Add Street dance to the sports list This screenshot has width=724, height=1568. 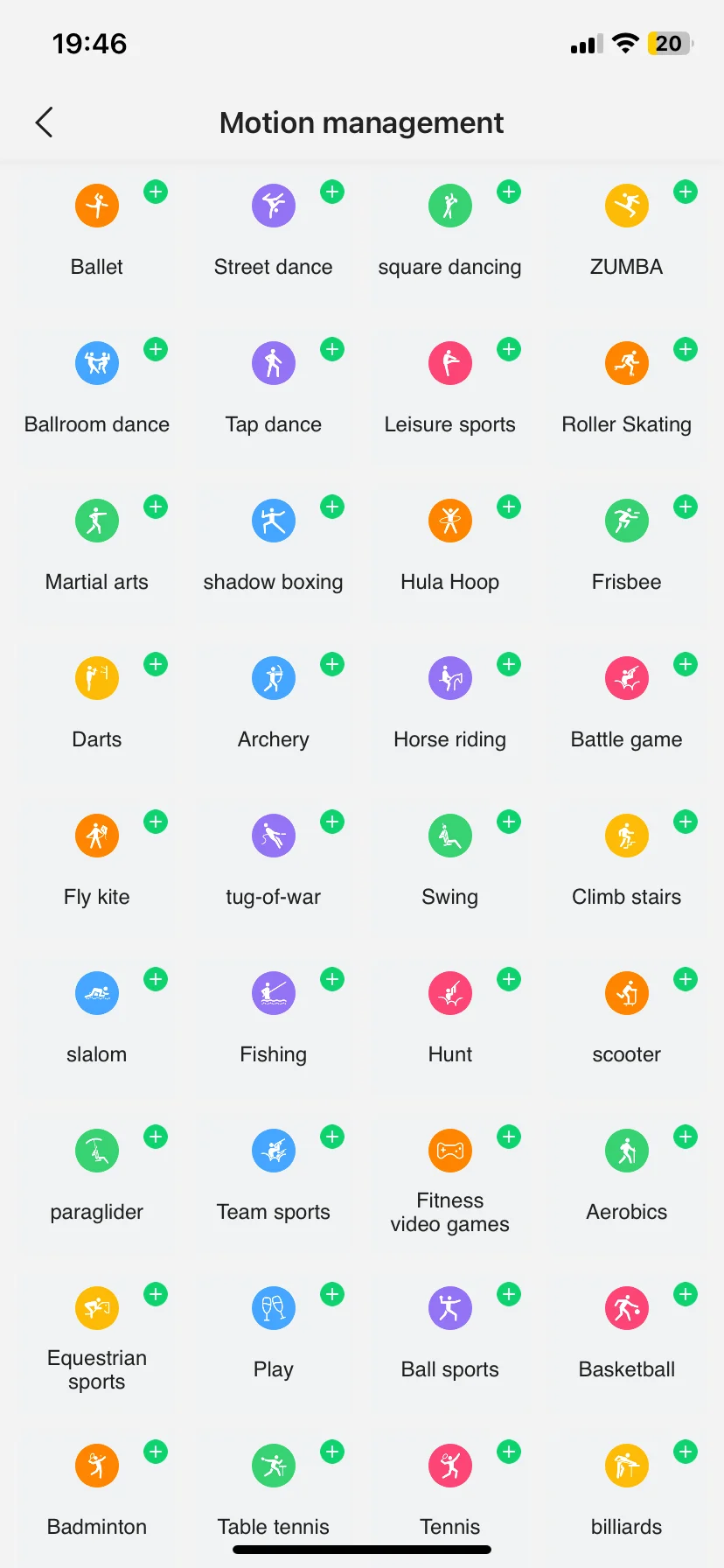332,192
